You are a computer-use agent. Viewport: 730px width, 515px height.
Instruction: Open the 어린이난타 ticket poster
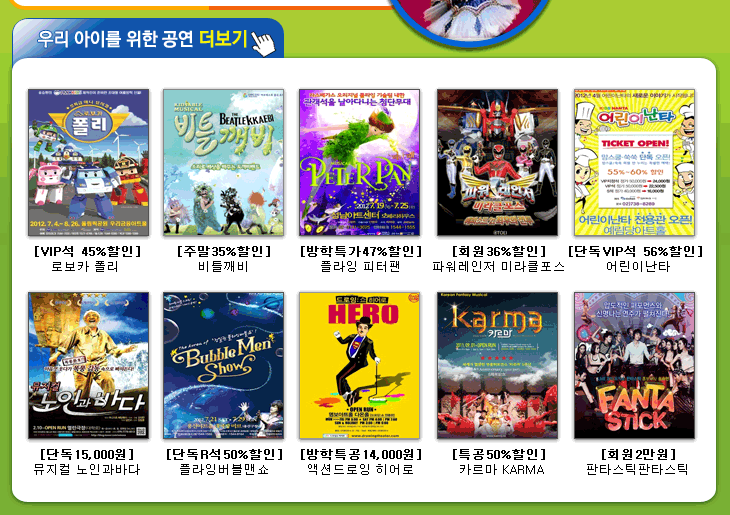pyautogui.click(x=634, y=162)
